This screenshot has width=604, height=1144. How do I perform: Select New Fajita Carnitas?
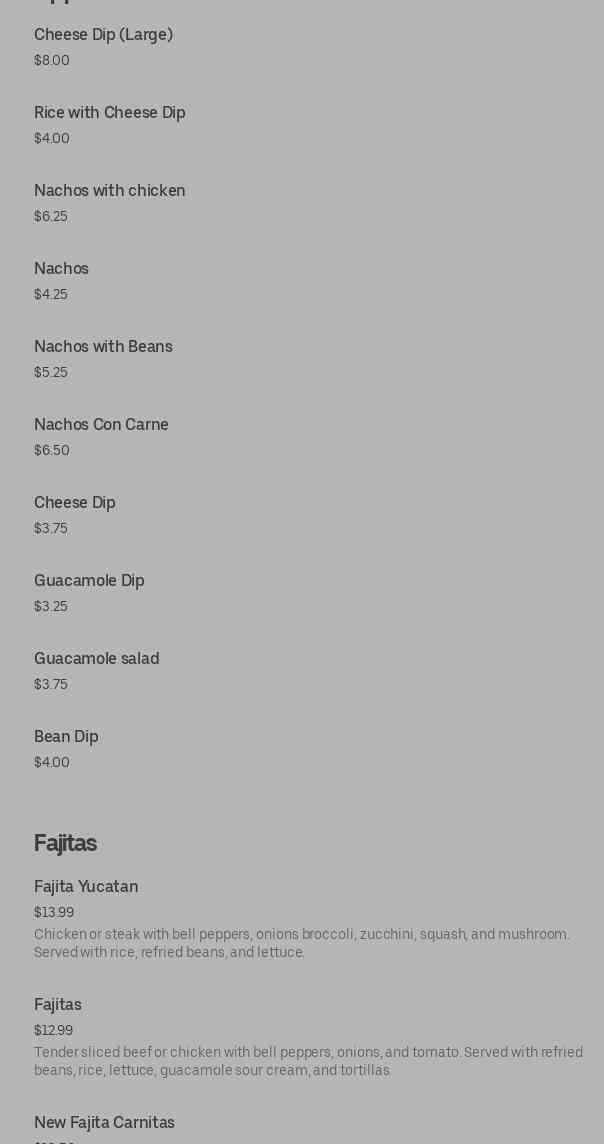(x=104, y=1122)
